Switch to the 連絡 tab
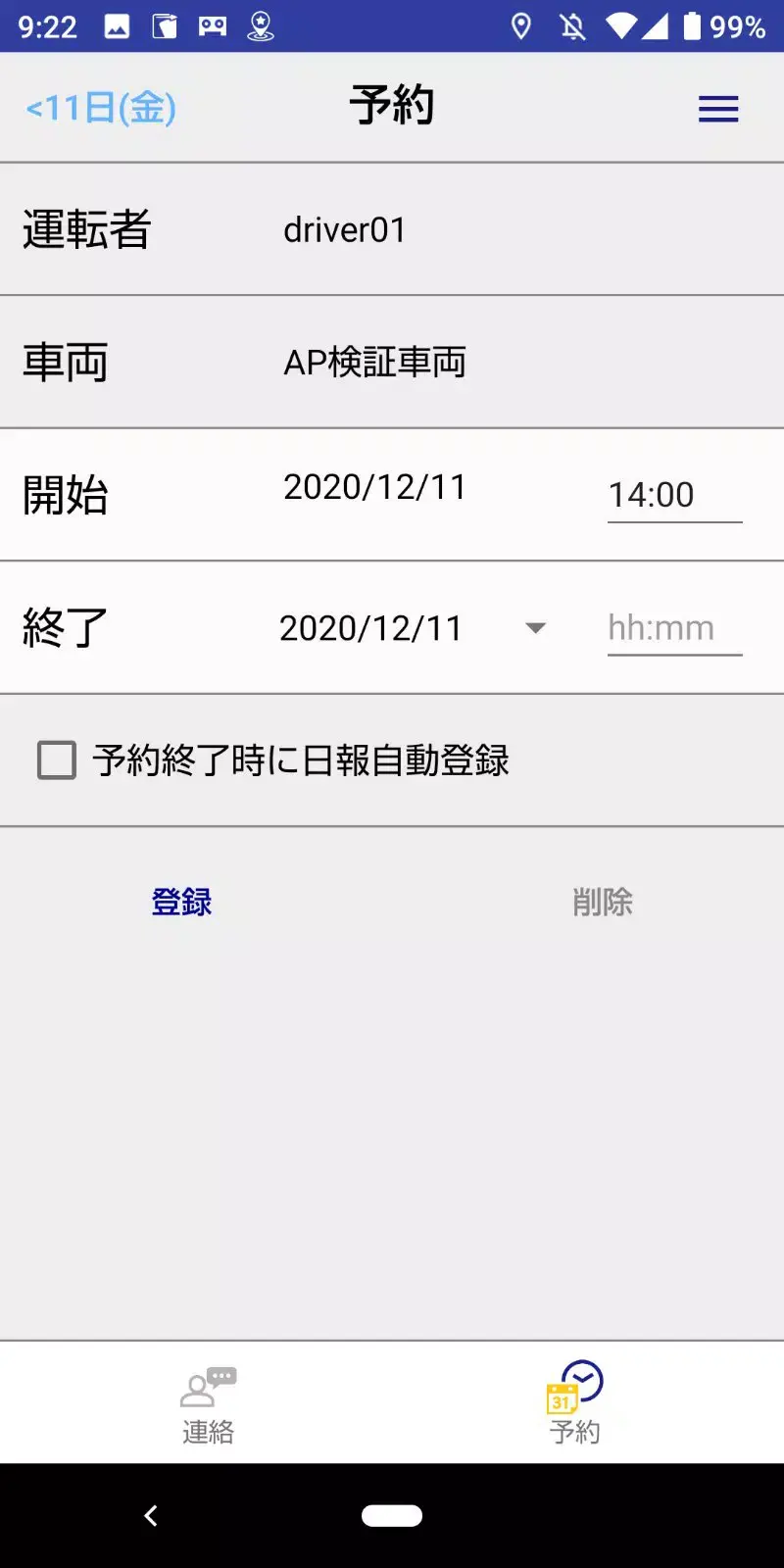The image size is (784, 1568). (x=207, y=1403)
